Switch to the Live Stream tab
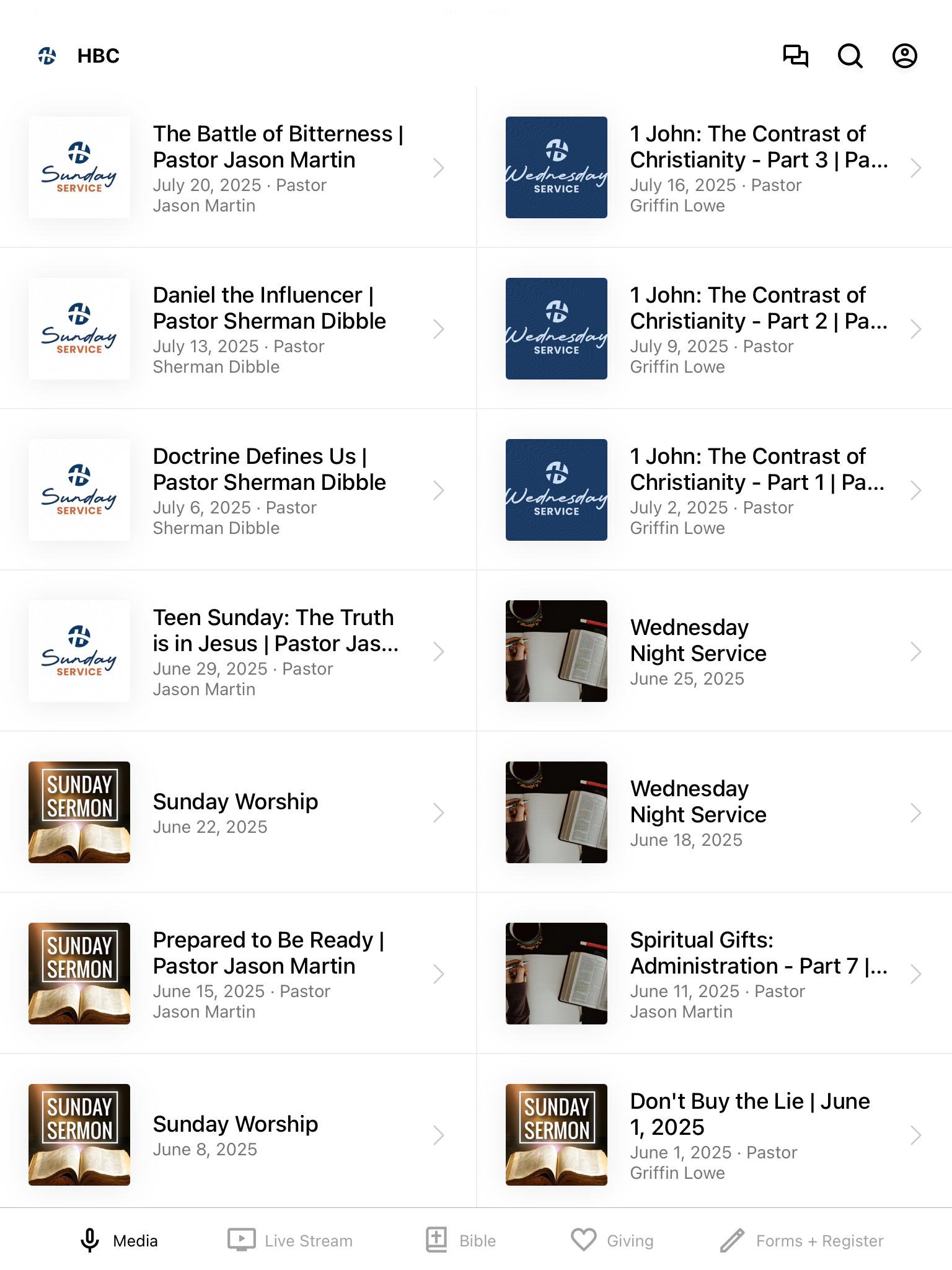Viewport: 952px width, 1270px height. [290, 1240]
